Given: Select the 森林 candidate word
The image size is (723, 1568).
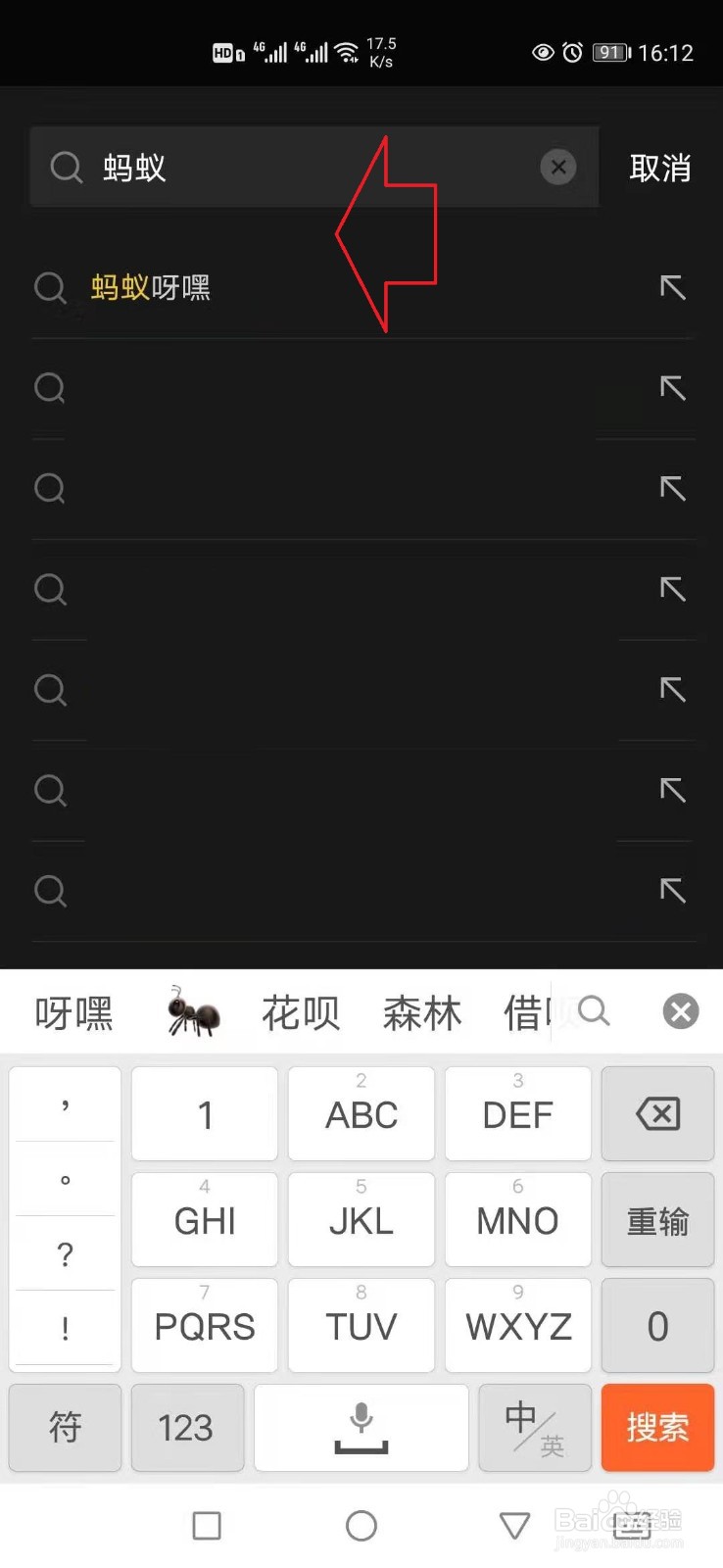Looking at the screenshot, I should 421,1011.
